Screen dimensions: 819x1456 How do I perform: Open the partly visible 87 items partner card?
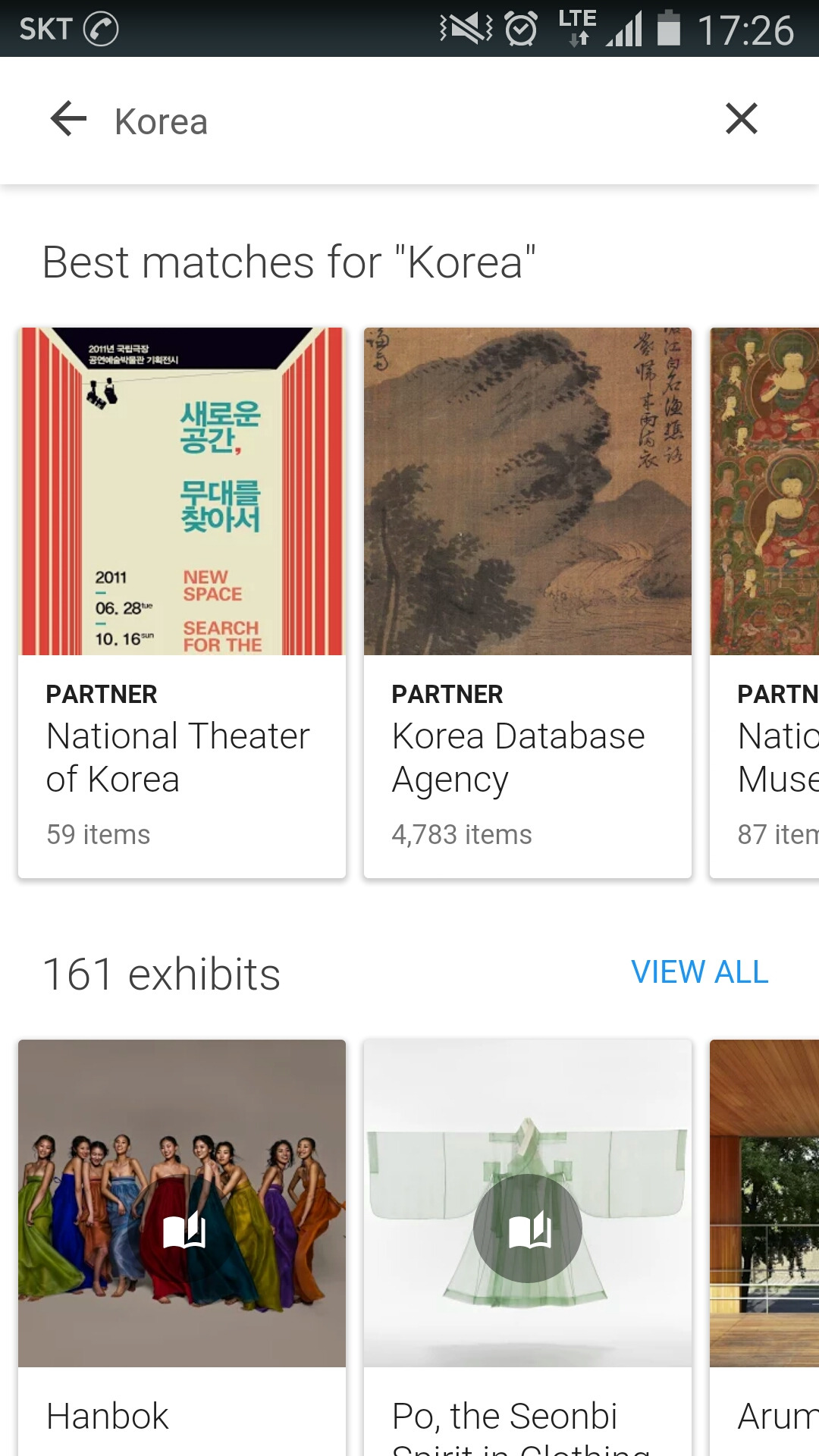point(766,603)
